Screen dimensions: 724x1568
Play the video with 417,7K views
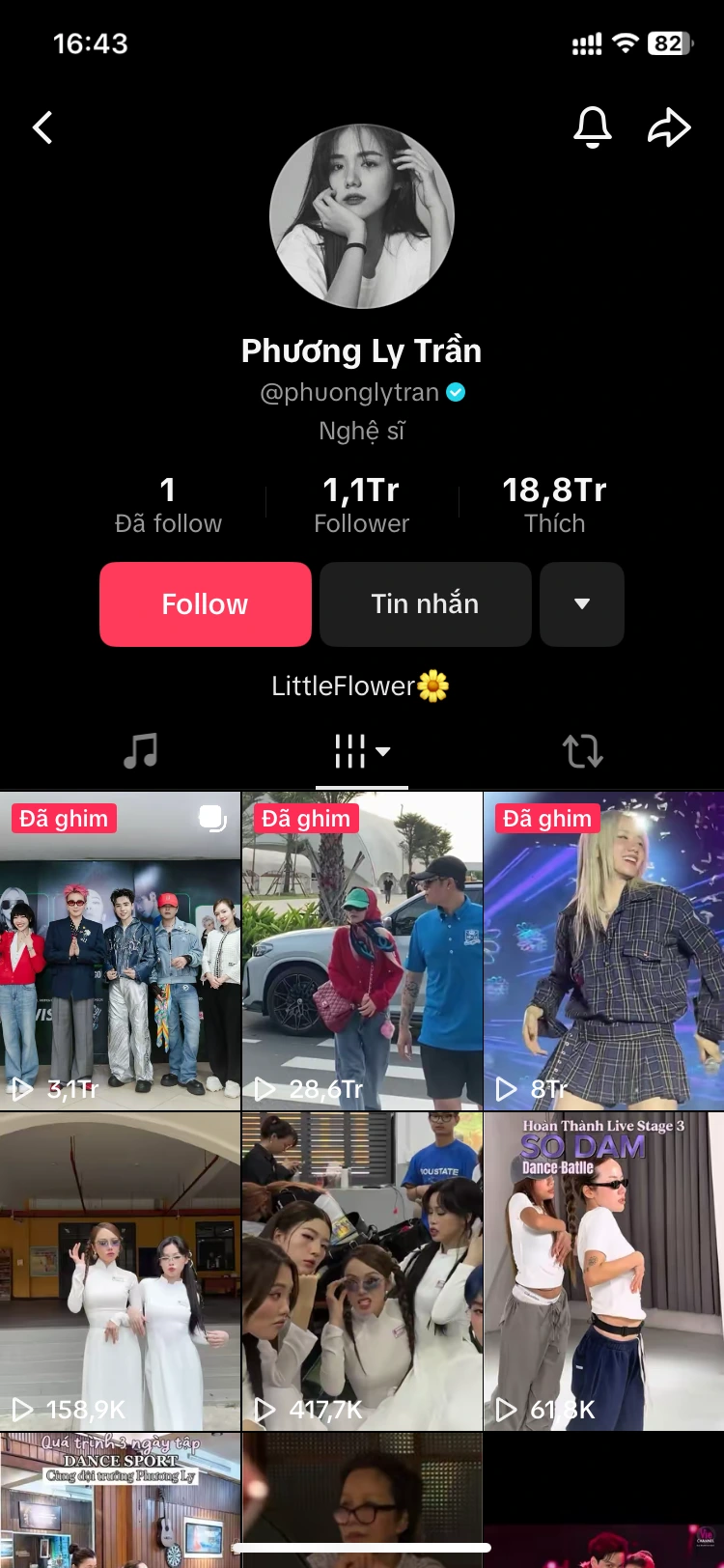[362, 1272]
